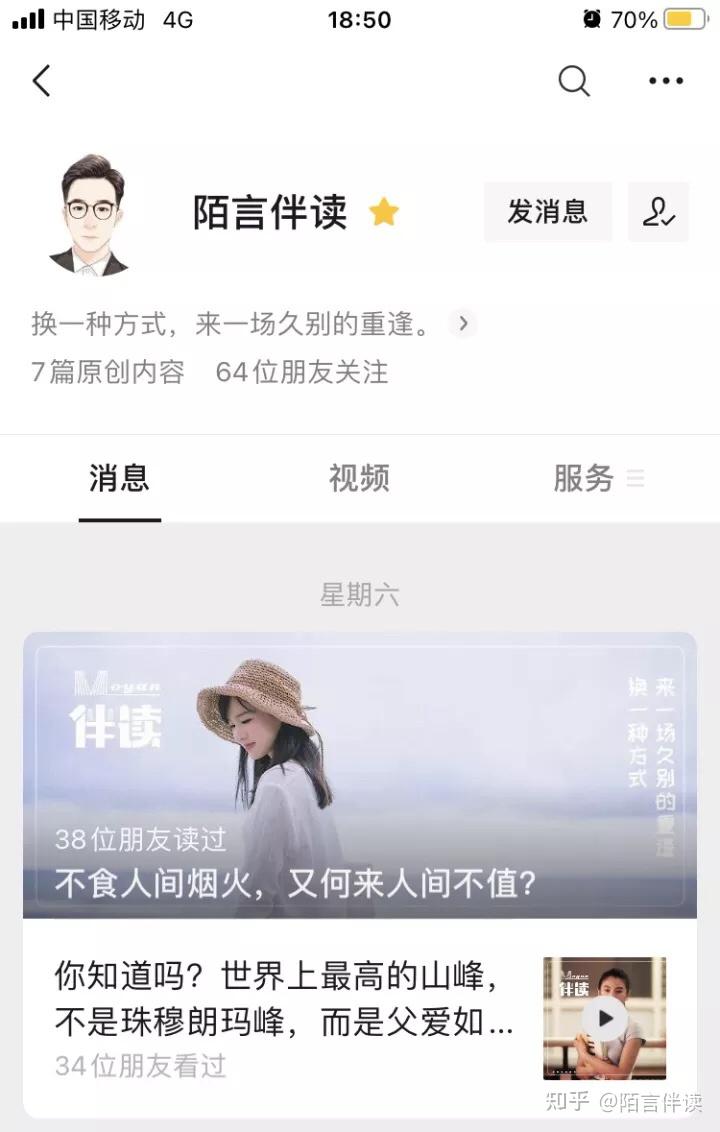Go back with the top-left arrow

(x=42, y=81)
